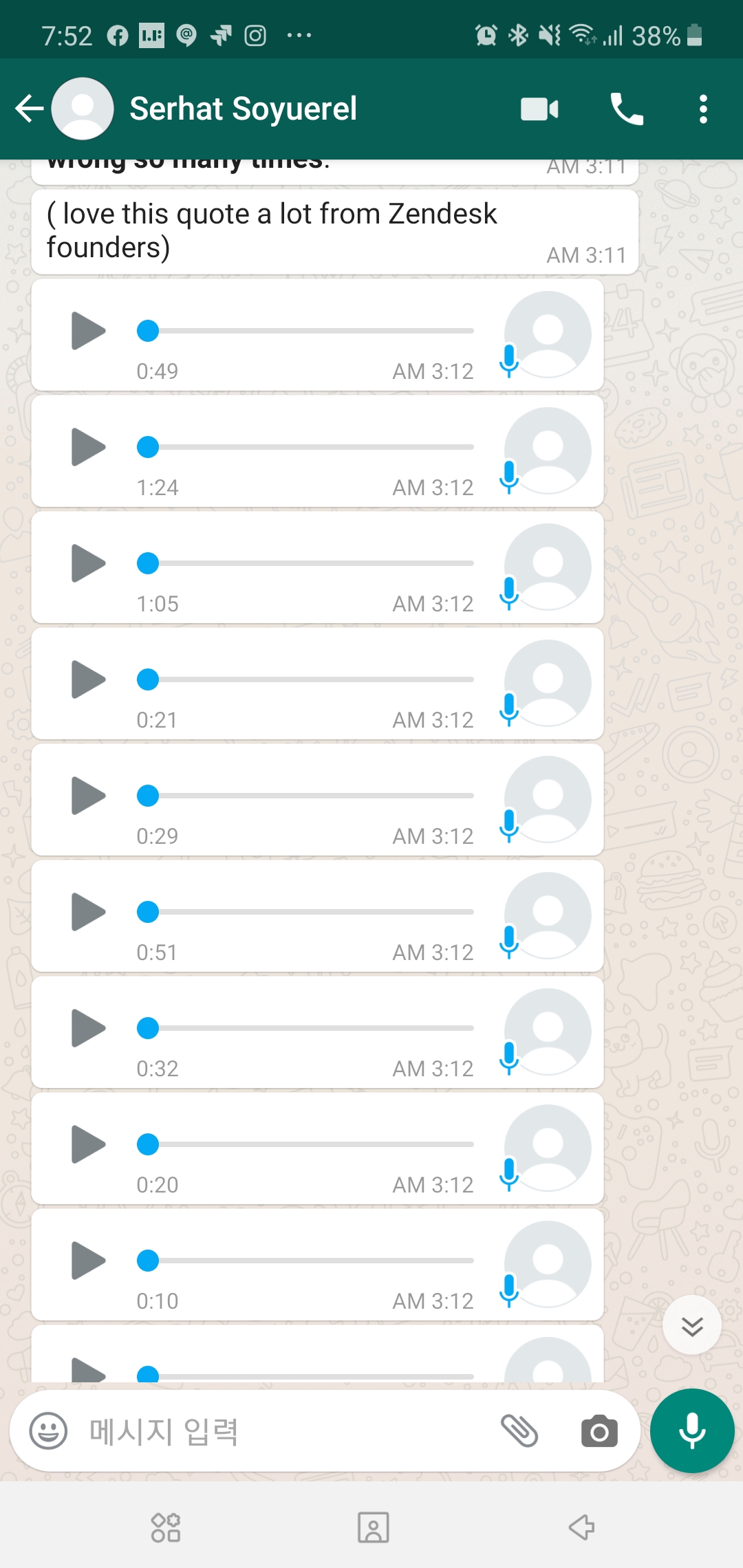Play the 1:24 voice message
This screenshot has width=743, height=1568.
88,447
